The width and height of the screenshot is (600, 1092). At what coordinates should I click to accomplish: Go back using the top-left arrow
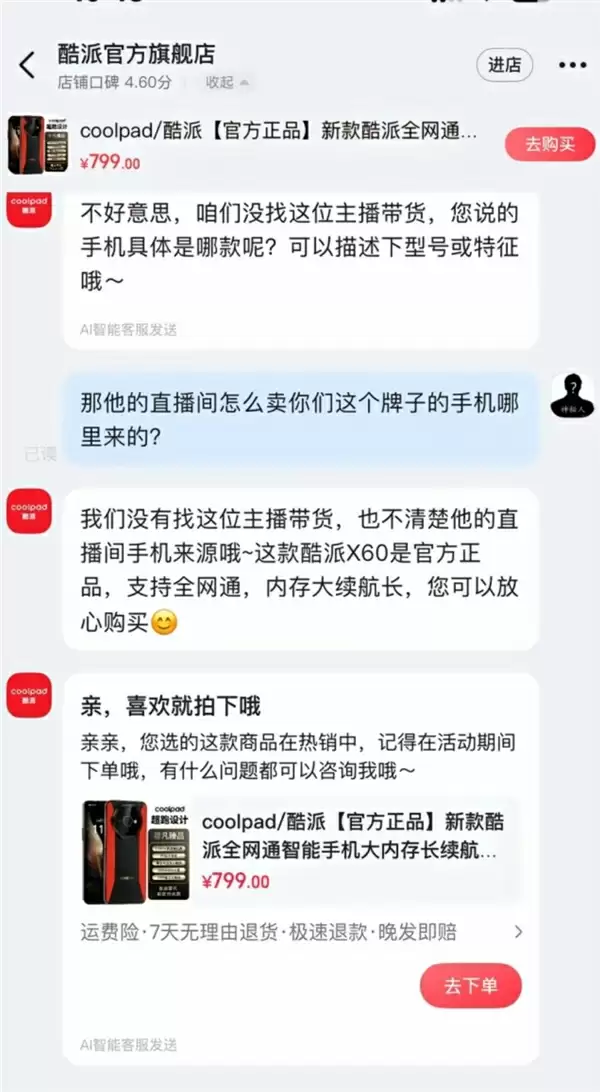27,66
